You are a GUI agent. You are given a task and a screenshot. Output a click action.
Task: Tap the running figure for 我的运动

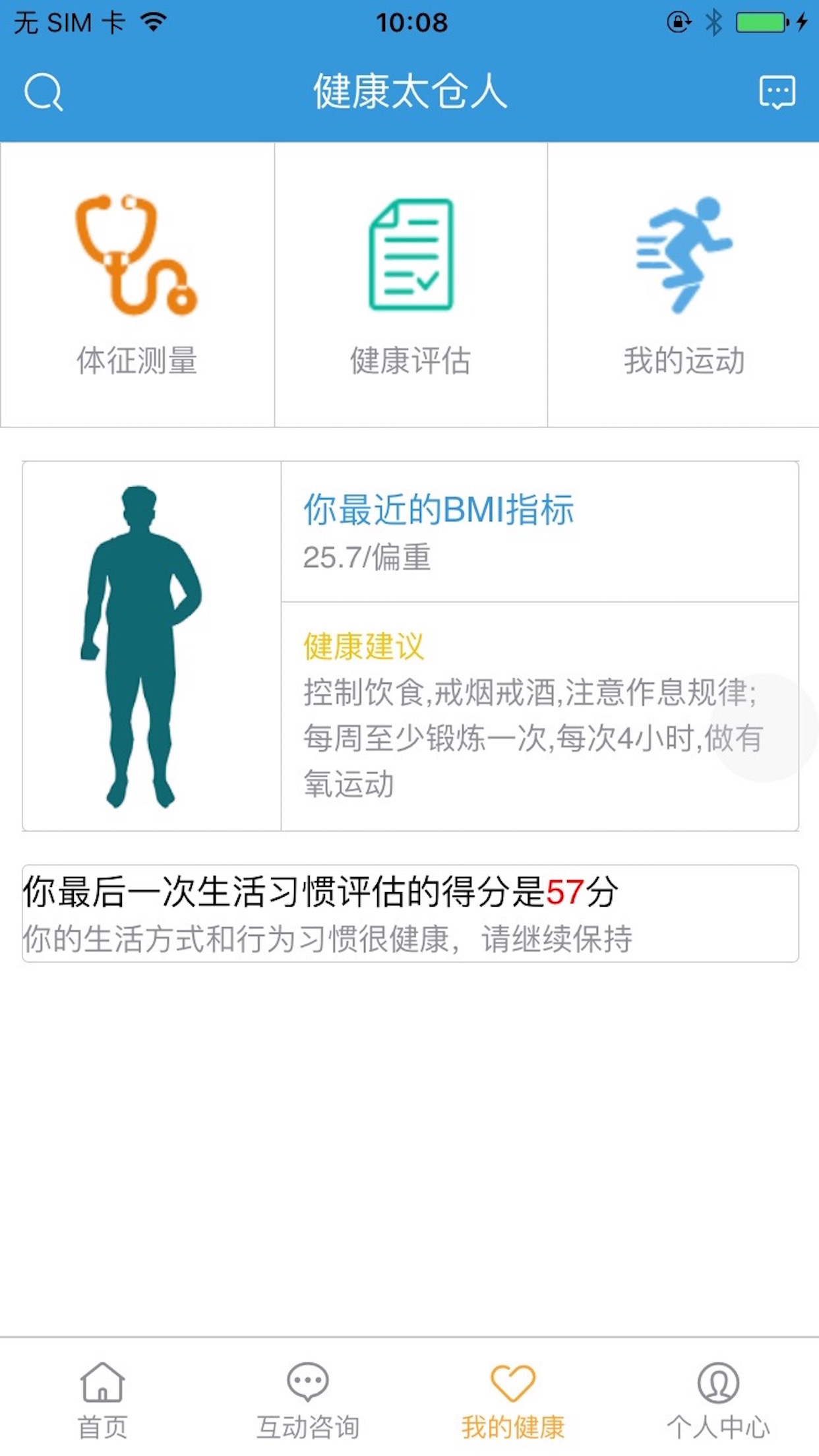point(684,254)
